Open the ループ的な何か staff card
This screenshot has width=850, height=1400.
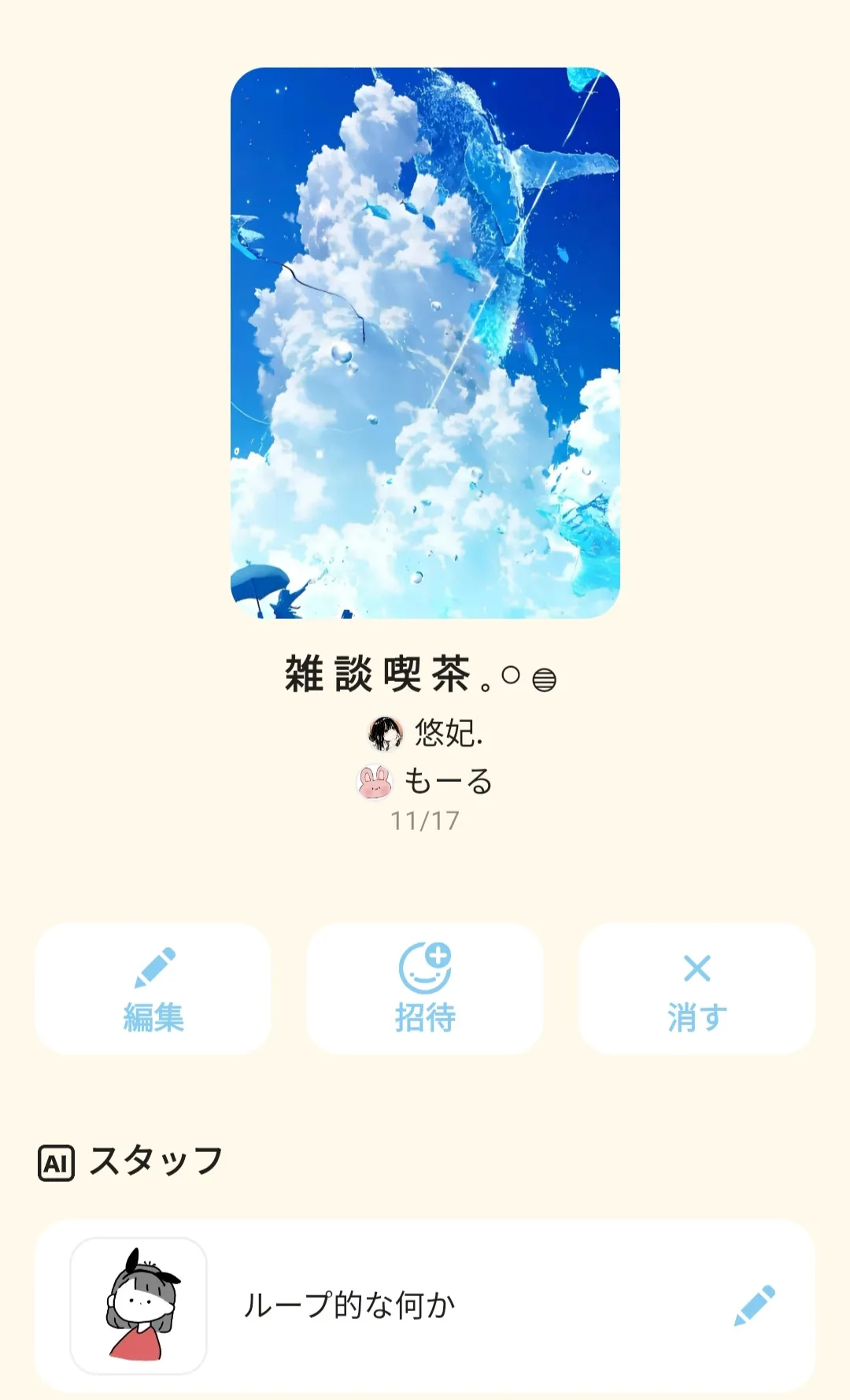(x=425, y=1306)
